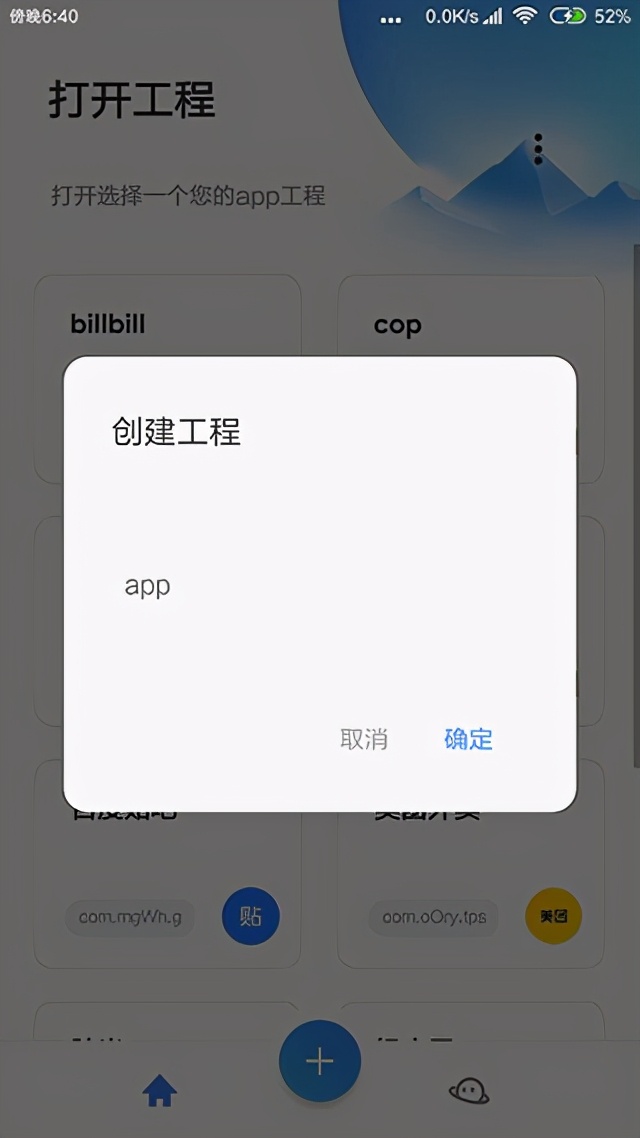The image size is (640, 1138).
Task: Switch to the planet face tab
Action: tap(468, 1091)
